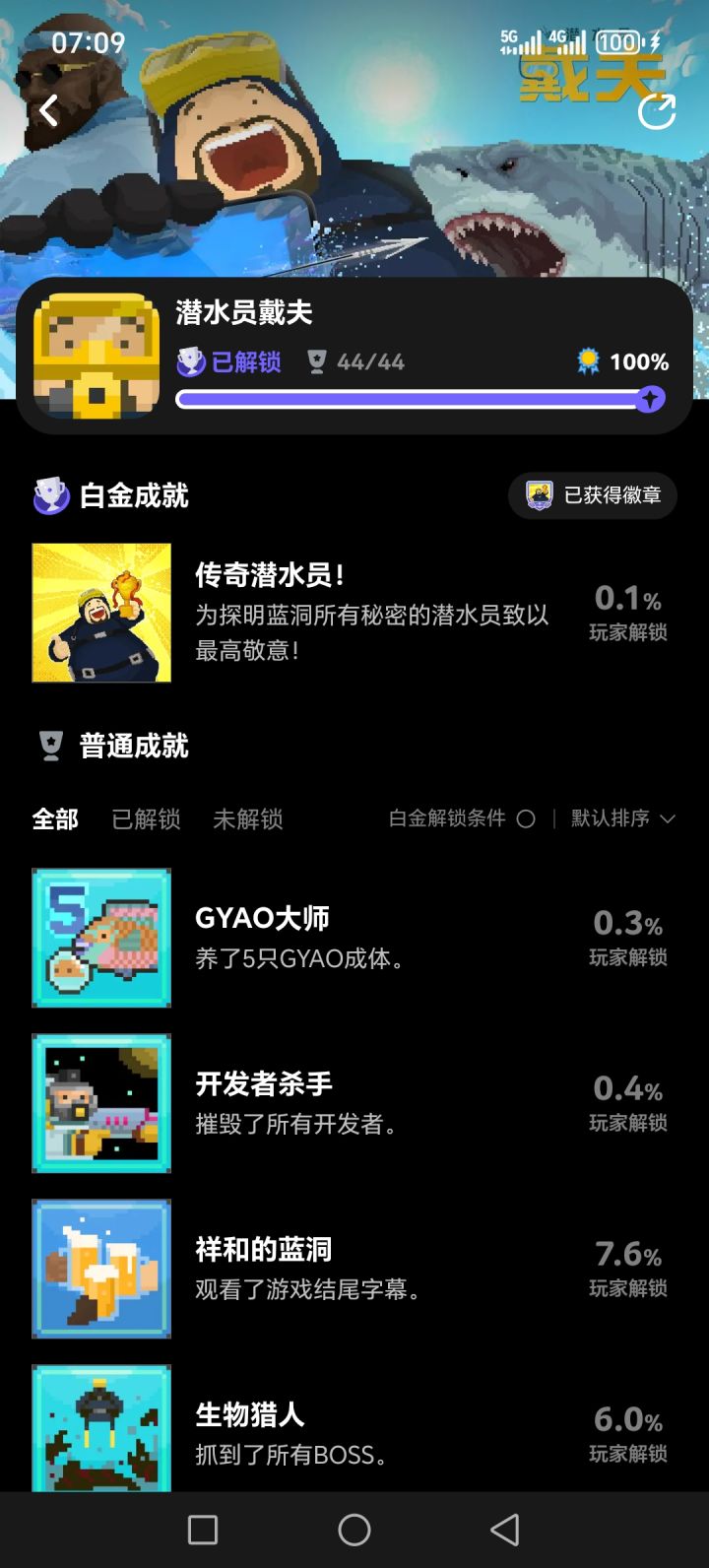Viewport: 709px width, 1568px height.
Task: Tap the trophy icon beside 44/44 counter
Action: (x=317, y=361)
